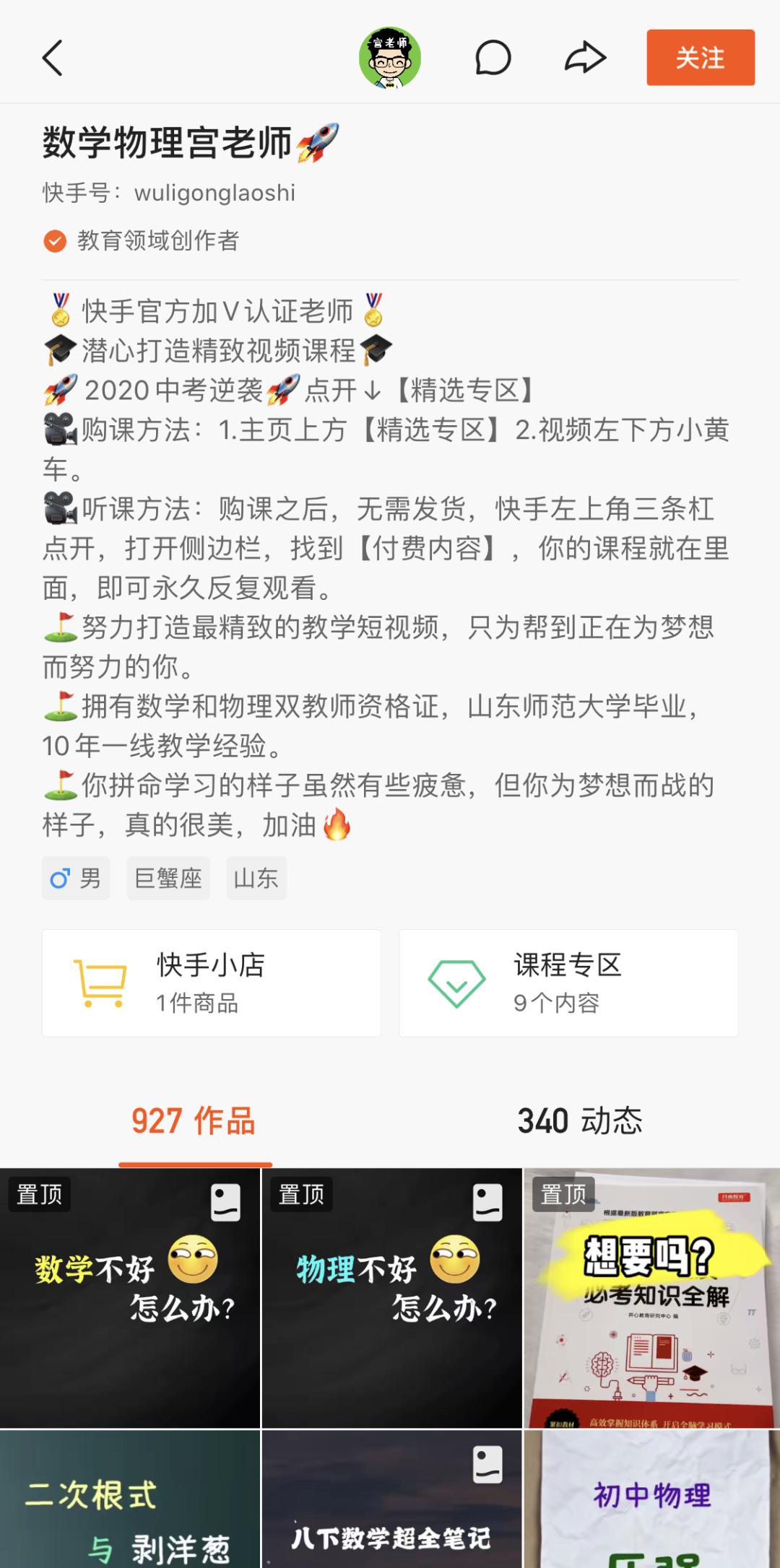Open the 课程专区 with 9 contents

569,982
